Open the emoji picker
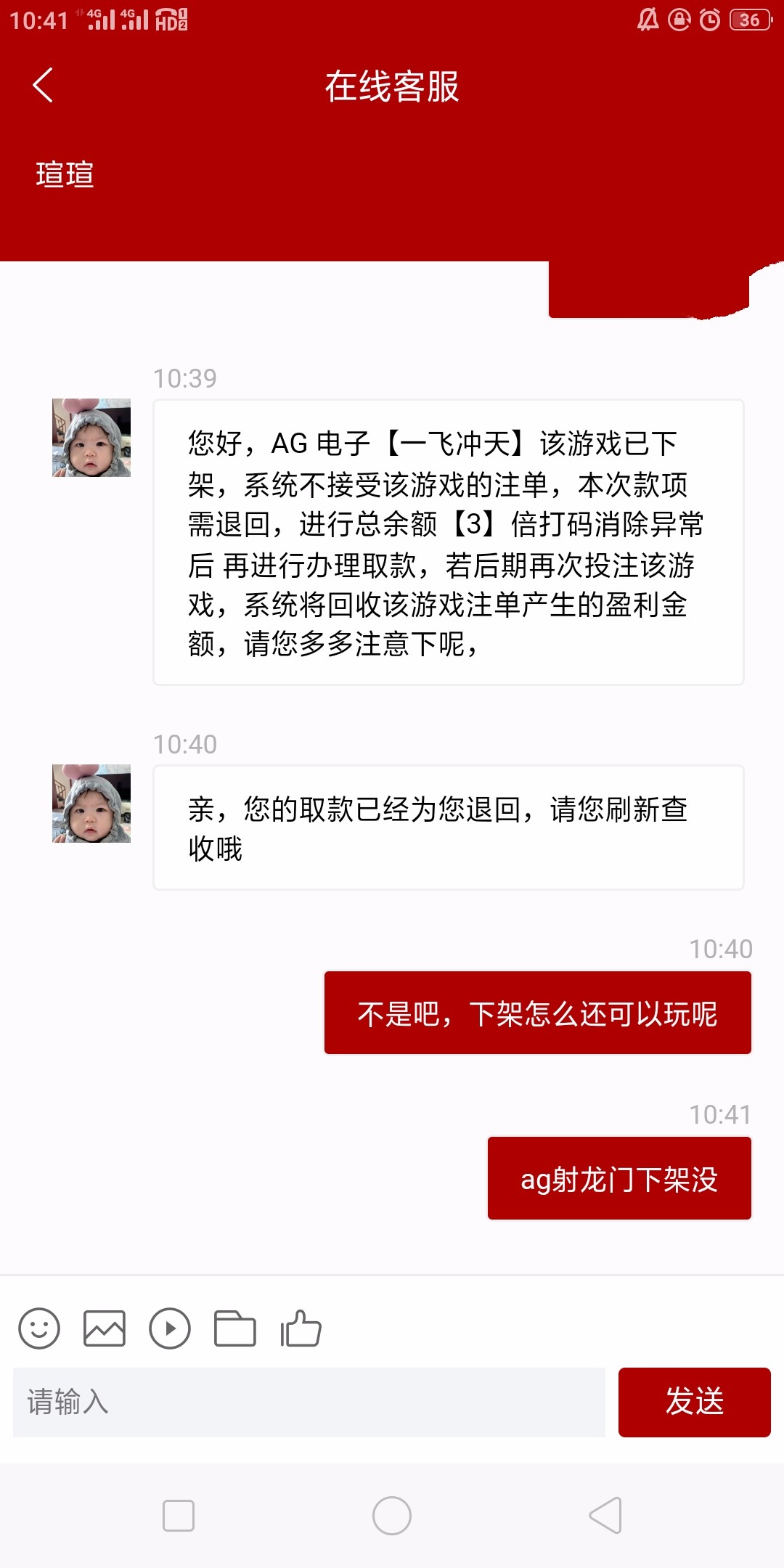 coord(39,1328)
